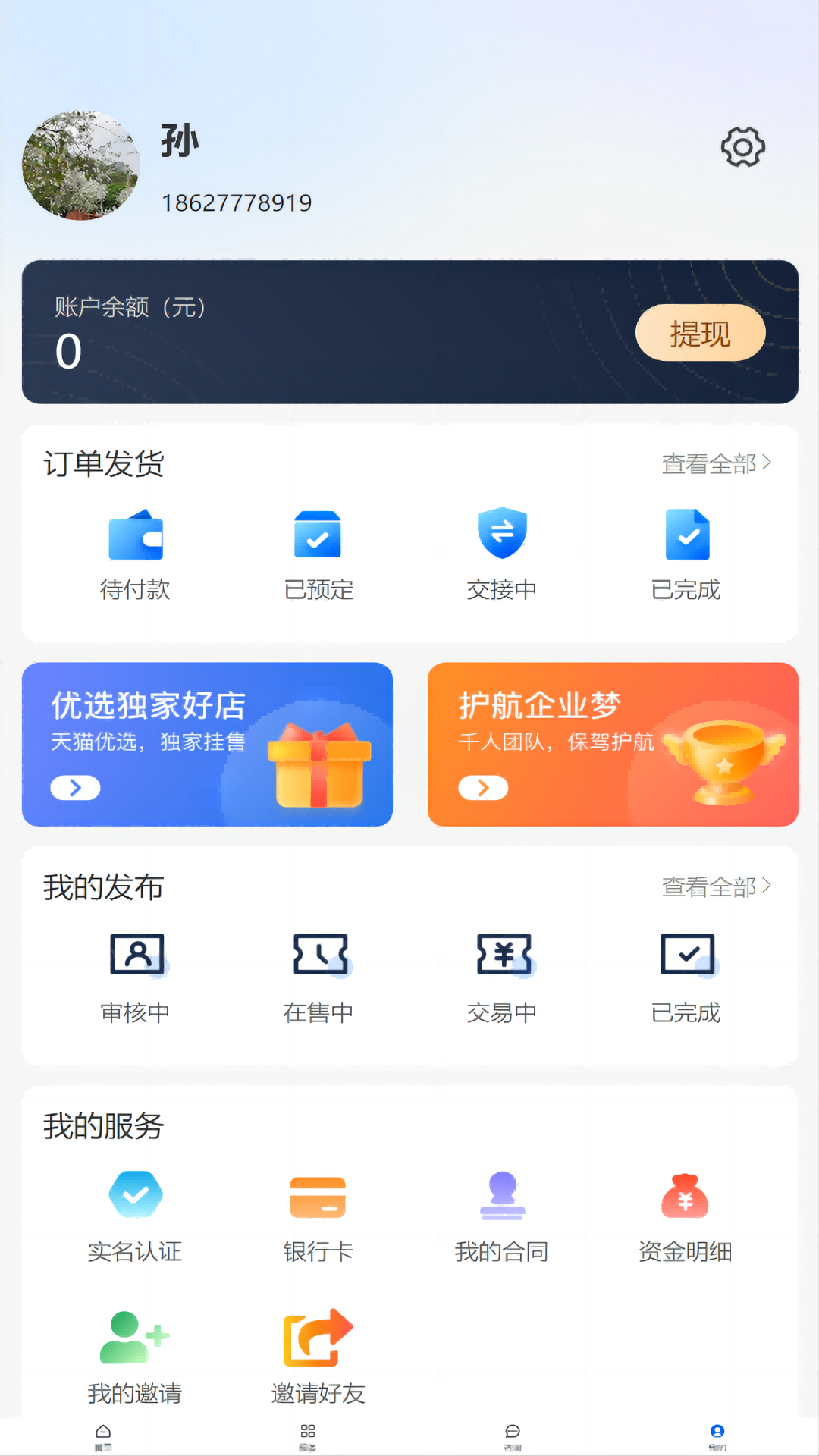Image resolution: width=819 pixels, height=1456 pixels.
Task: Open 在售中 published items
Action: (x=318, y=974)
